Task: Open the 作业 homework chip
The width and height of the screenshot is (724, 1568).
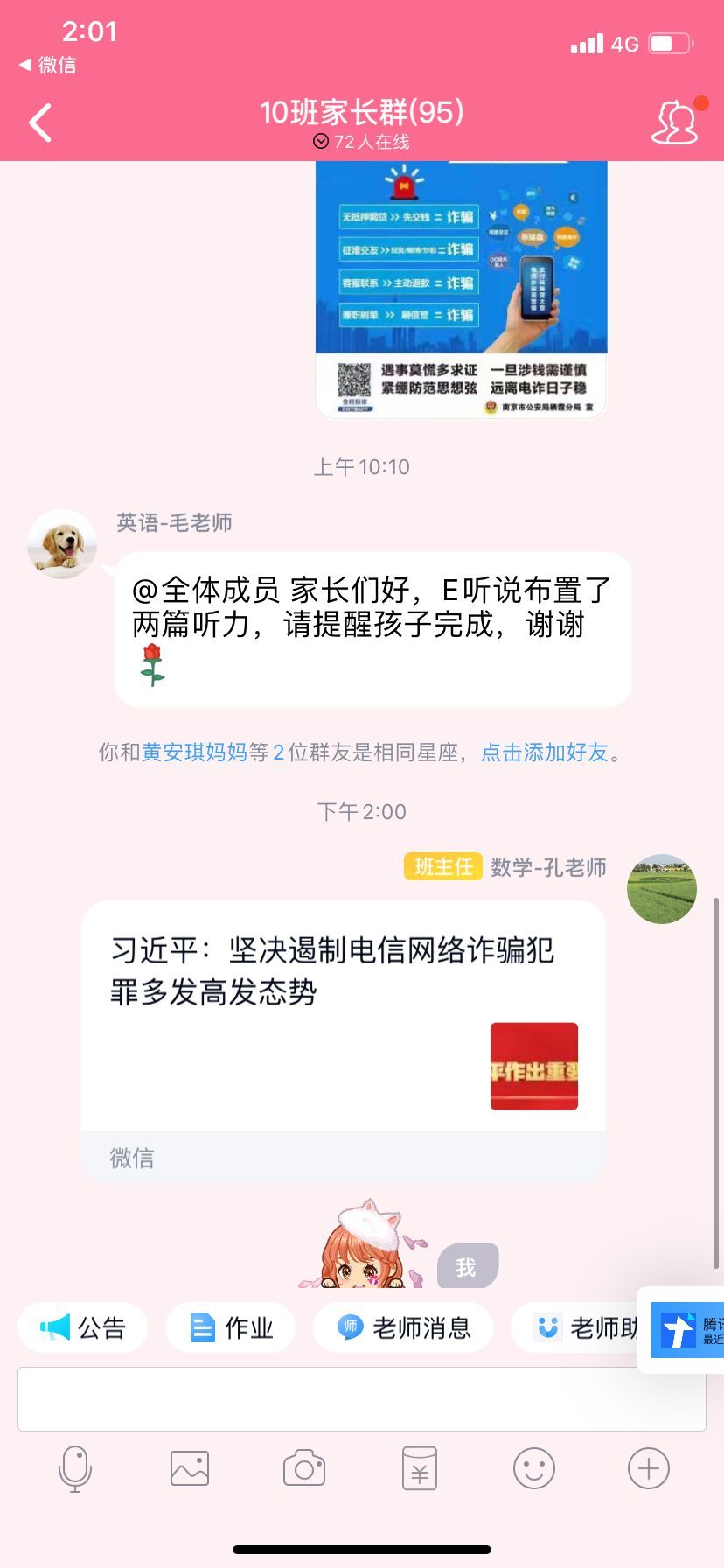Action: [231, 1327]
